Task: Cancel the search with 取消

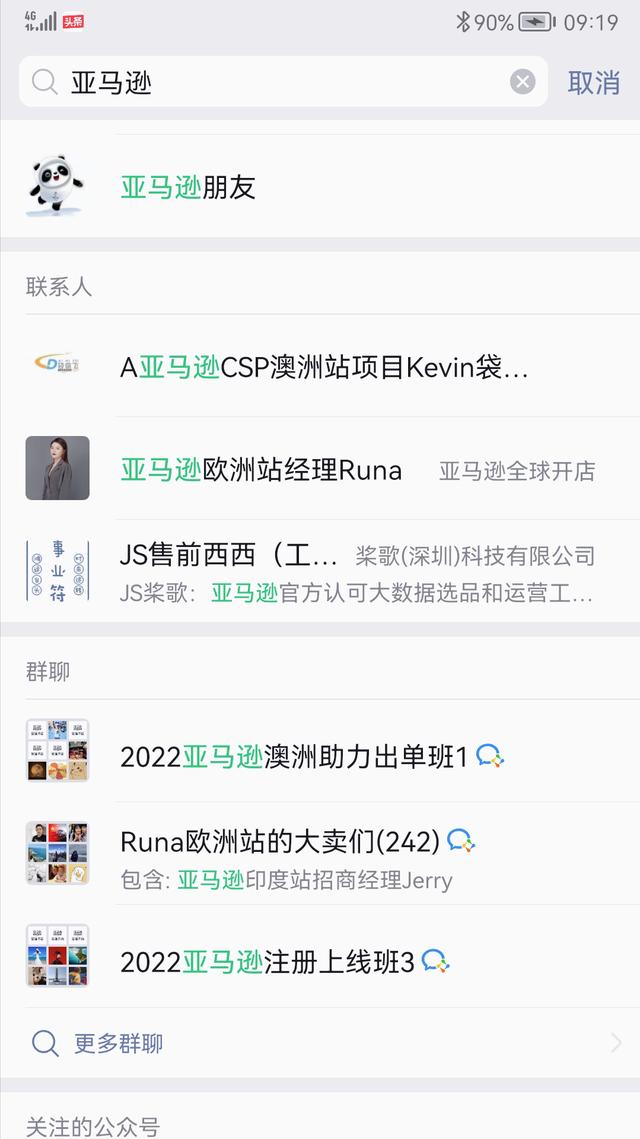Action: (x=594, y=82)
